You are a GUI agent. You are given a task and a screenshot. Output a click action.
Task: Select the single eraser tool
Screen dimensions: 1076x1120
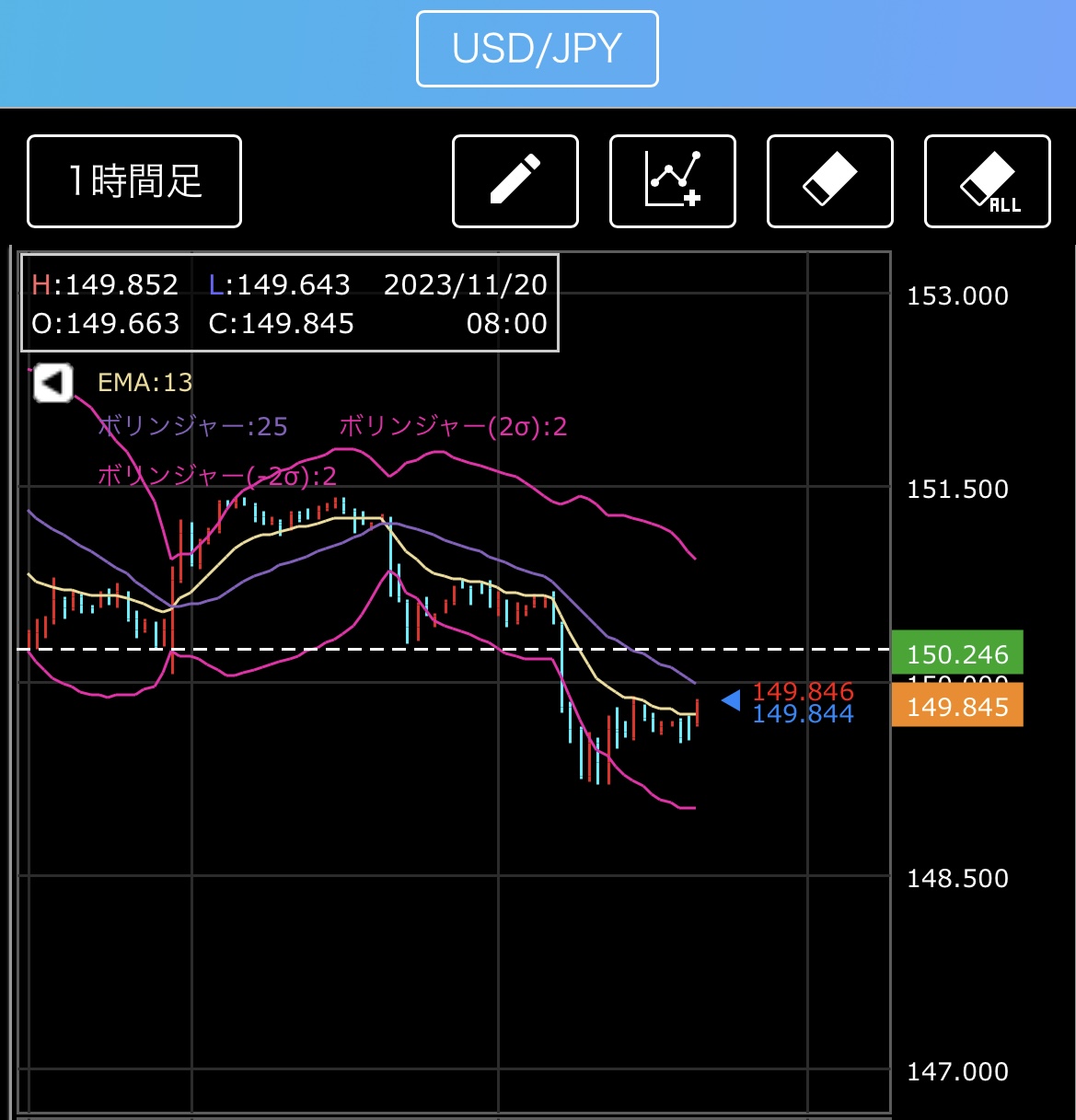coord(830,180)
